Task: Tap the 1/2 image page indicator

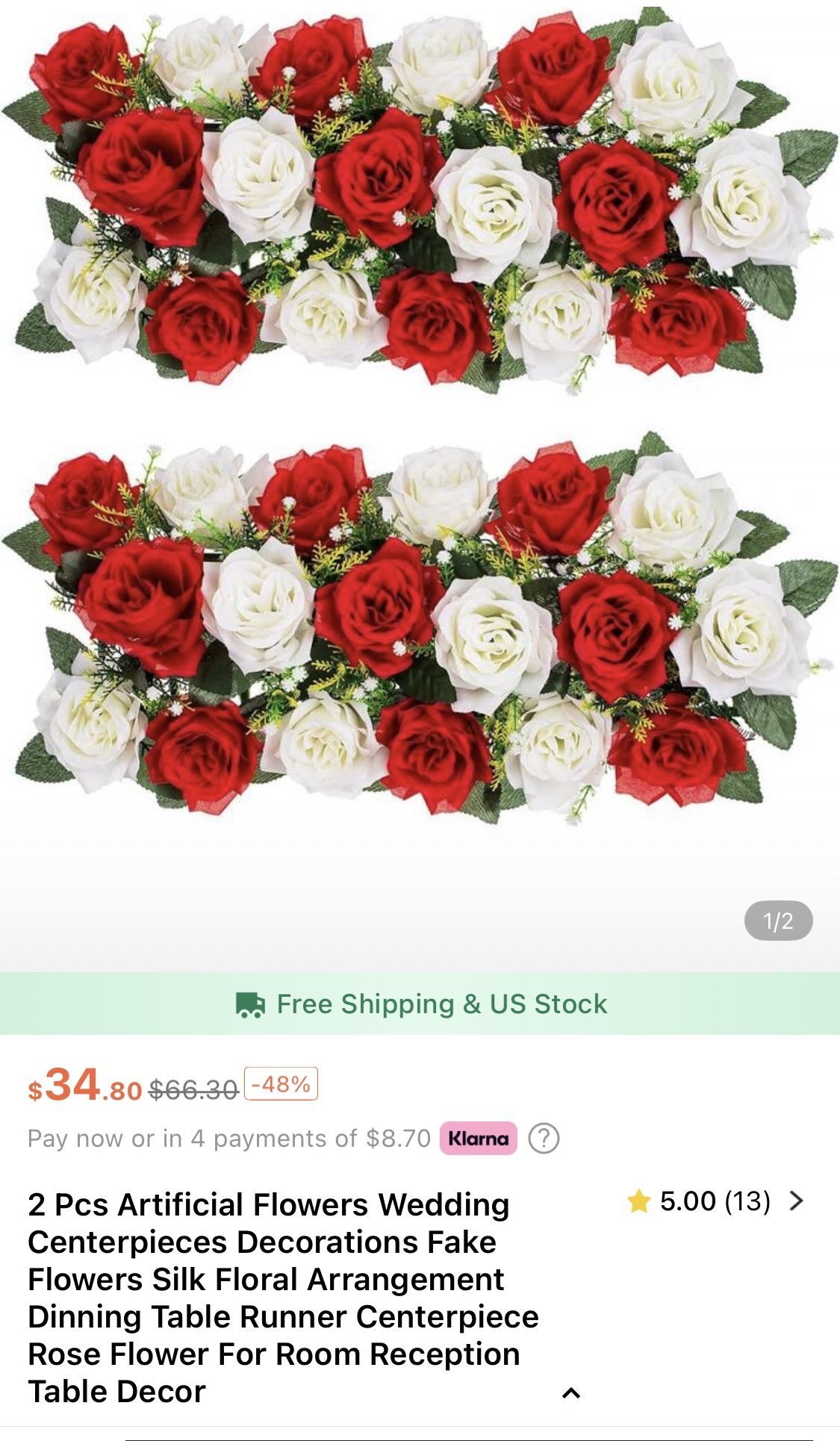Action: [778, 921]
